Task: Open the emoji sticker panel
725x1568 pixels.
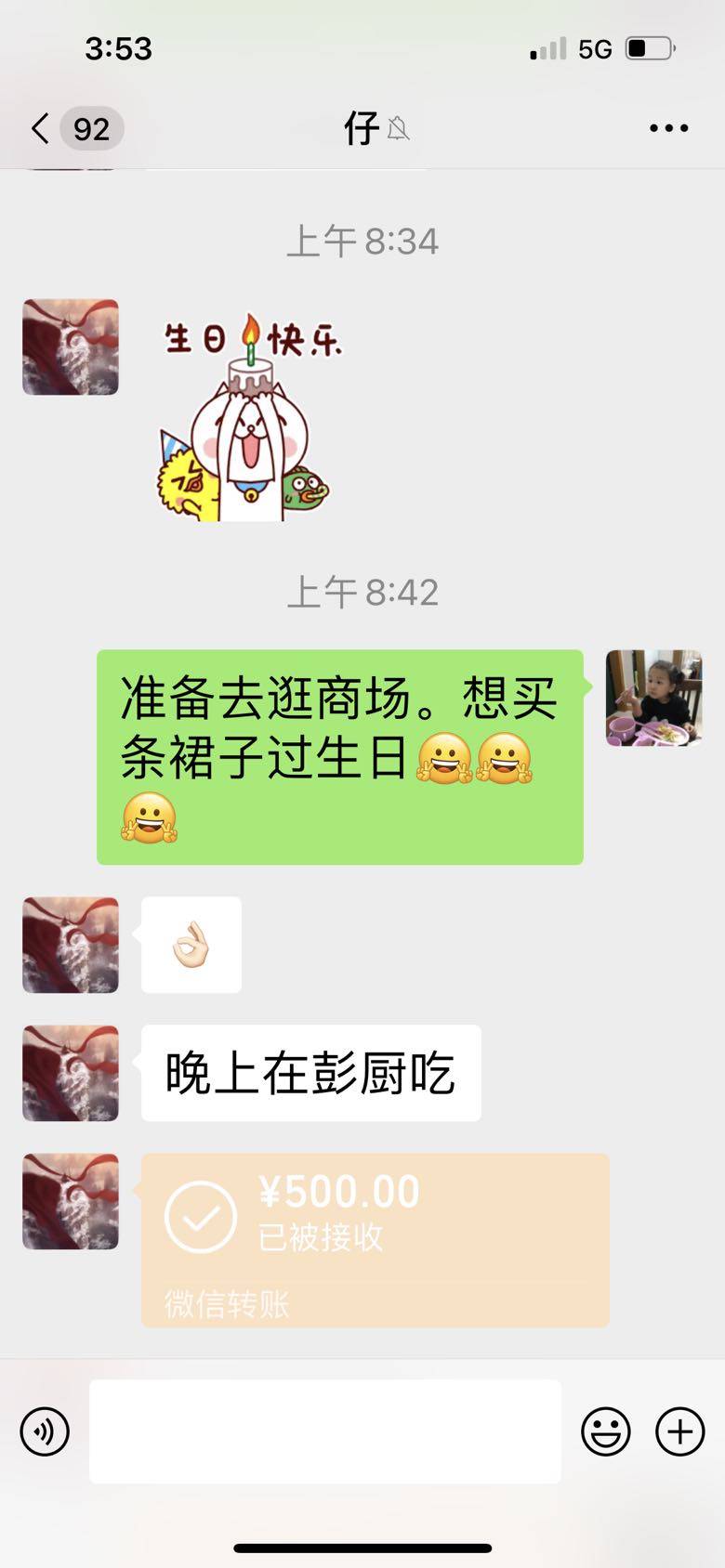Action: click(605, 1431)
